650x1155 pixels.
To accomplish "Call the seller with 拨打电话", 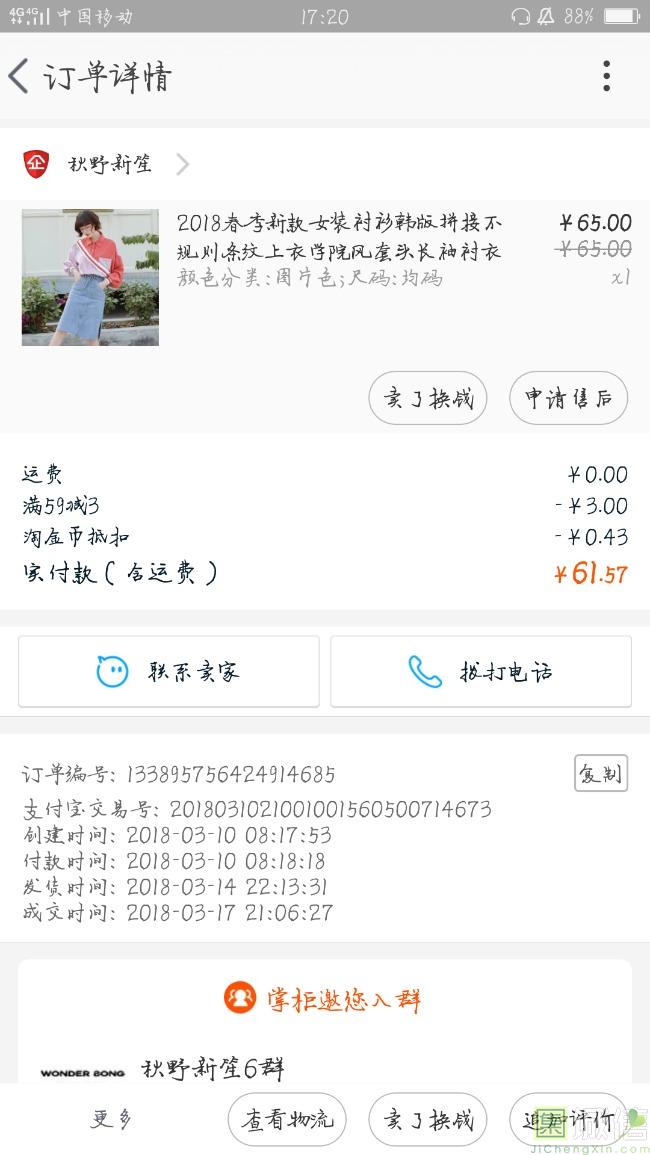I will 481,671.
